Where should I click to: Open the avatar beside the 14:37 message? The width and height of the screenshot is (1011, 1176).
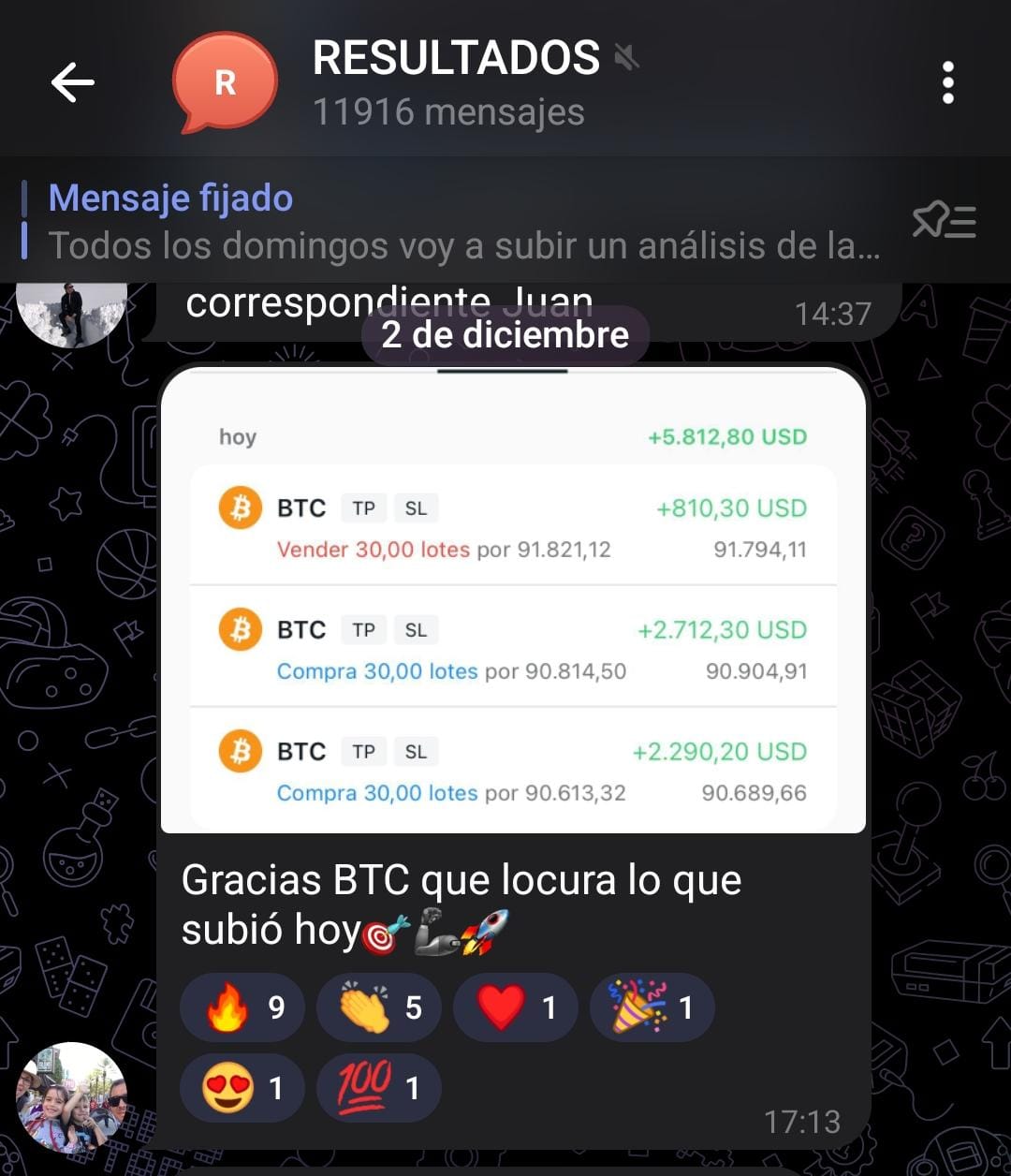pyautogui.click(x=71, y=311)
